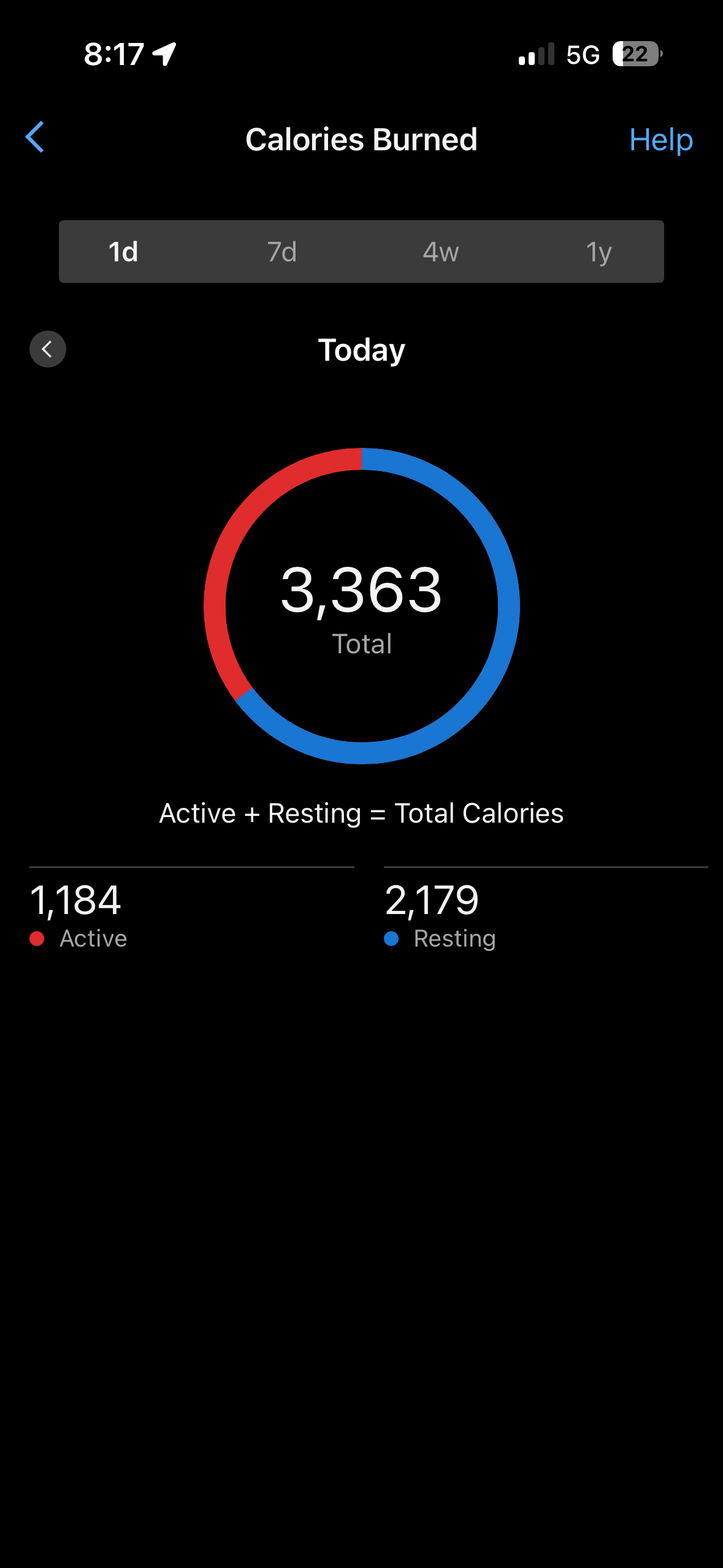Open the Help link
The height and width of the screenshot is (1568, 723).
click(x=660, y=140)
